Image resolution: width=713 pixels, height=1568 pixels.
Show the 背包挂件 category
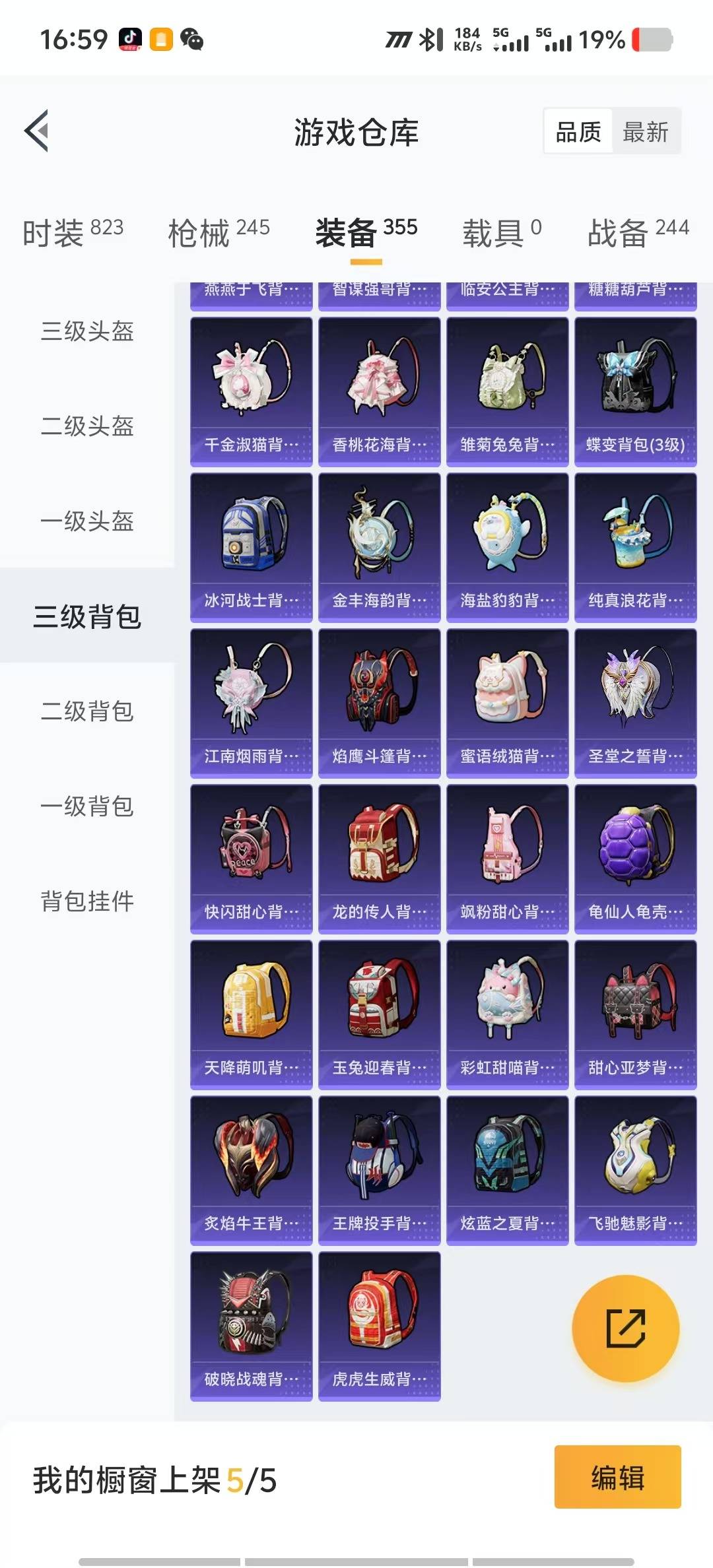pyautogui.click(x=87, y=901)
